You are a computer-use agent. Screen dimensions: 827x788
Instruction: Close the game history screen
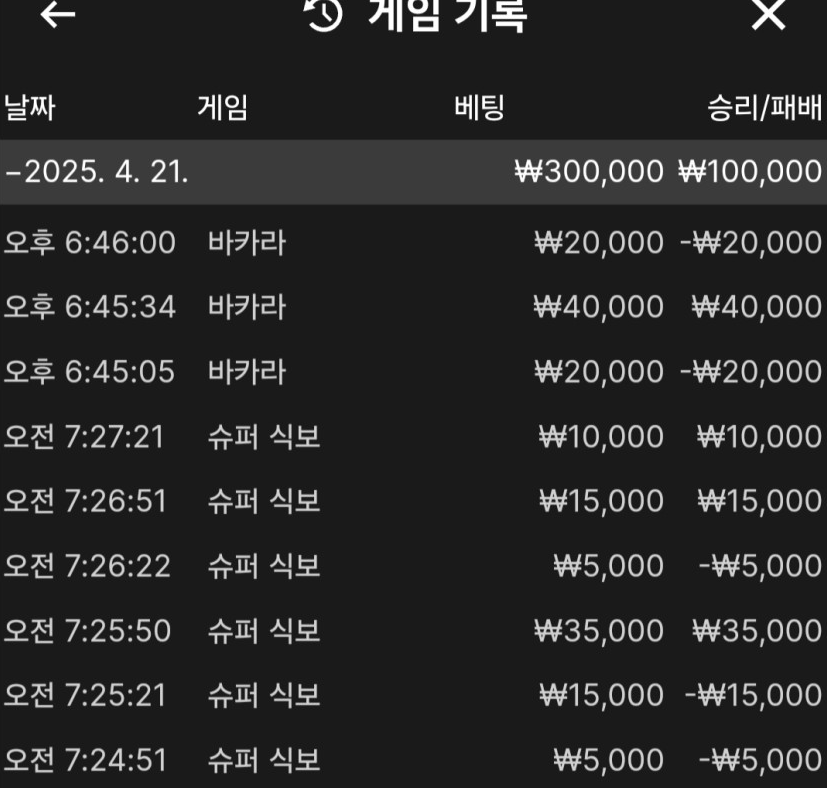click(x=768, y=14)
